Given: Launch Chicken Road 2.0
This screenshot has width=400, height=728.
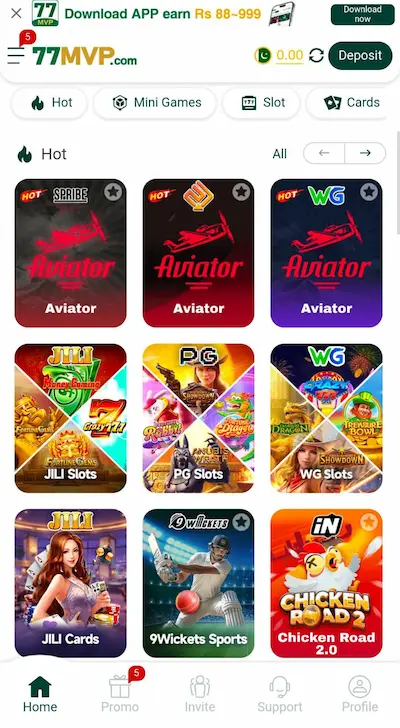Looking at the screenshot, I should tap(327, 583).
